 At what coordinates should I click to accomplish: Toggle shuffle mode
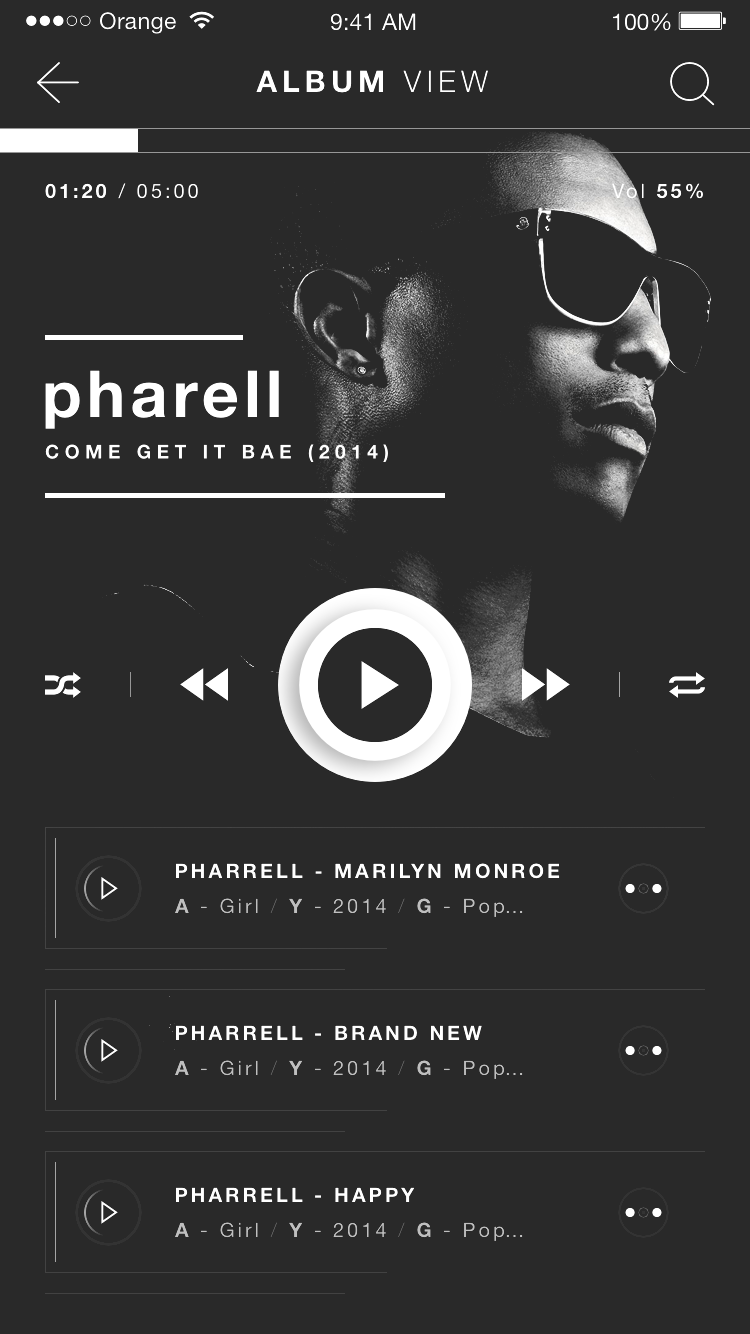63,685
